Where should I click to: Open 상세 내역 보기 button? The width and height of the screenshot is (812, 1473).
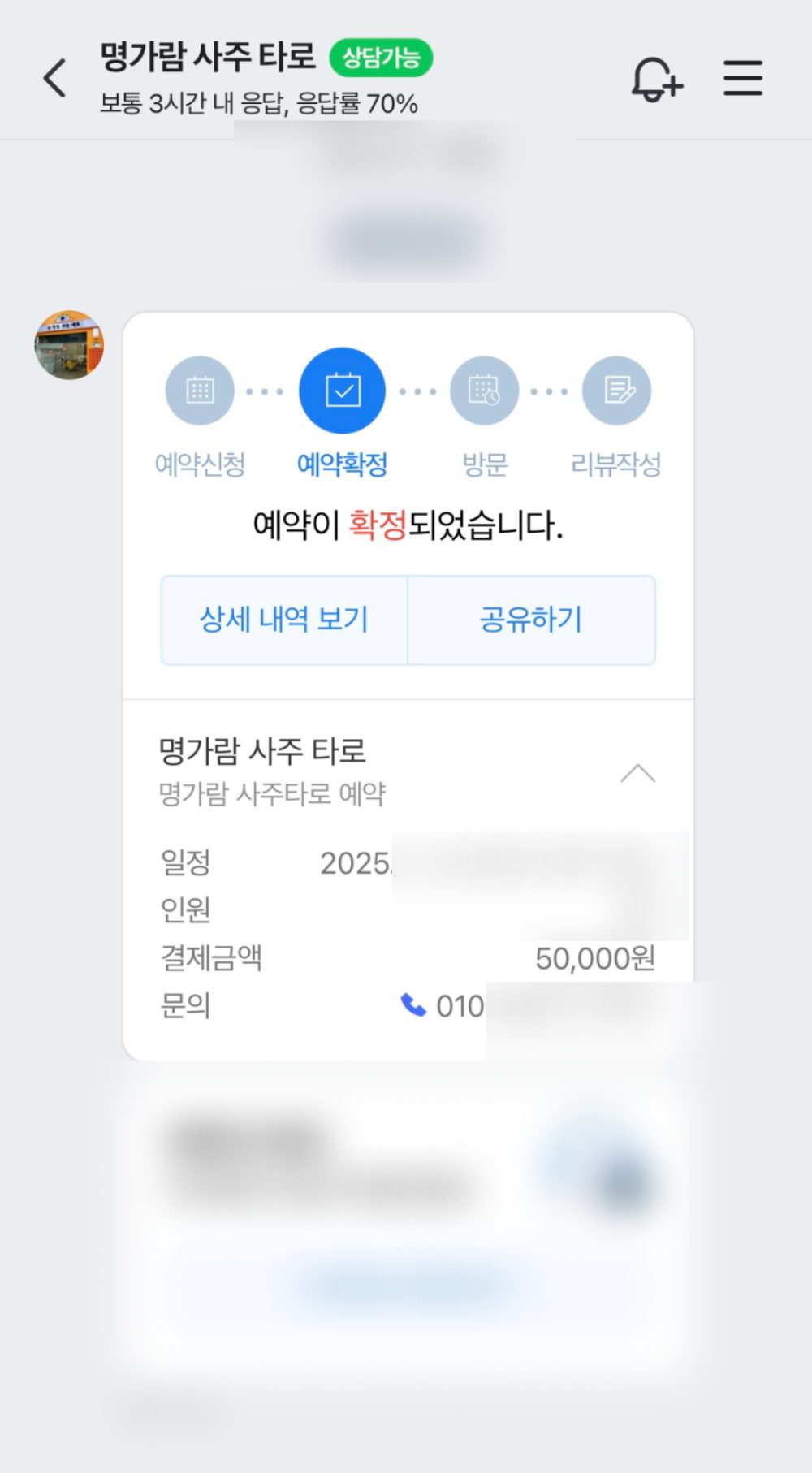[284, 620]
